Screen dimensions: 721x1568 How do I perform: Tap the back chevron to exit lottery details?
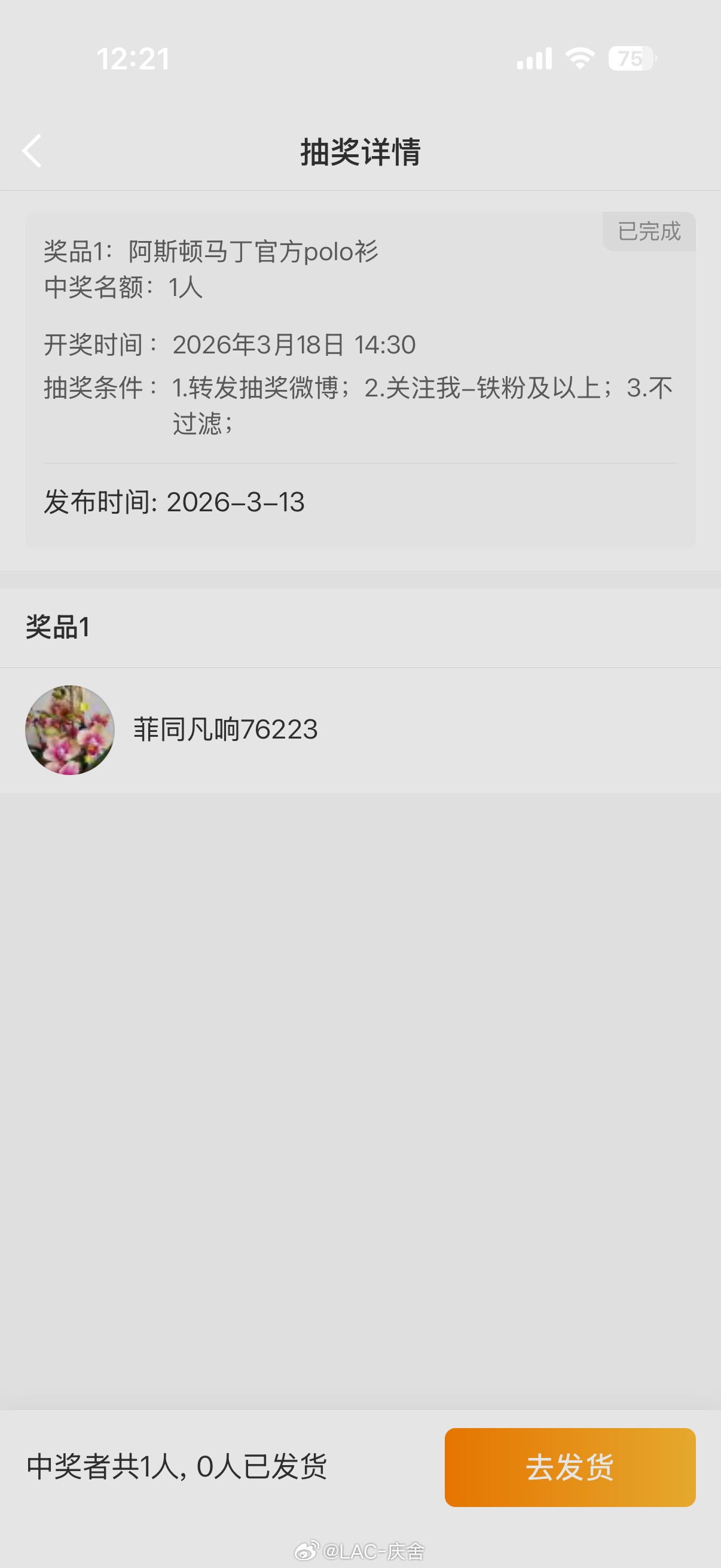(x=32, y=151)
